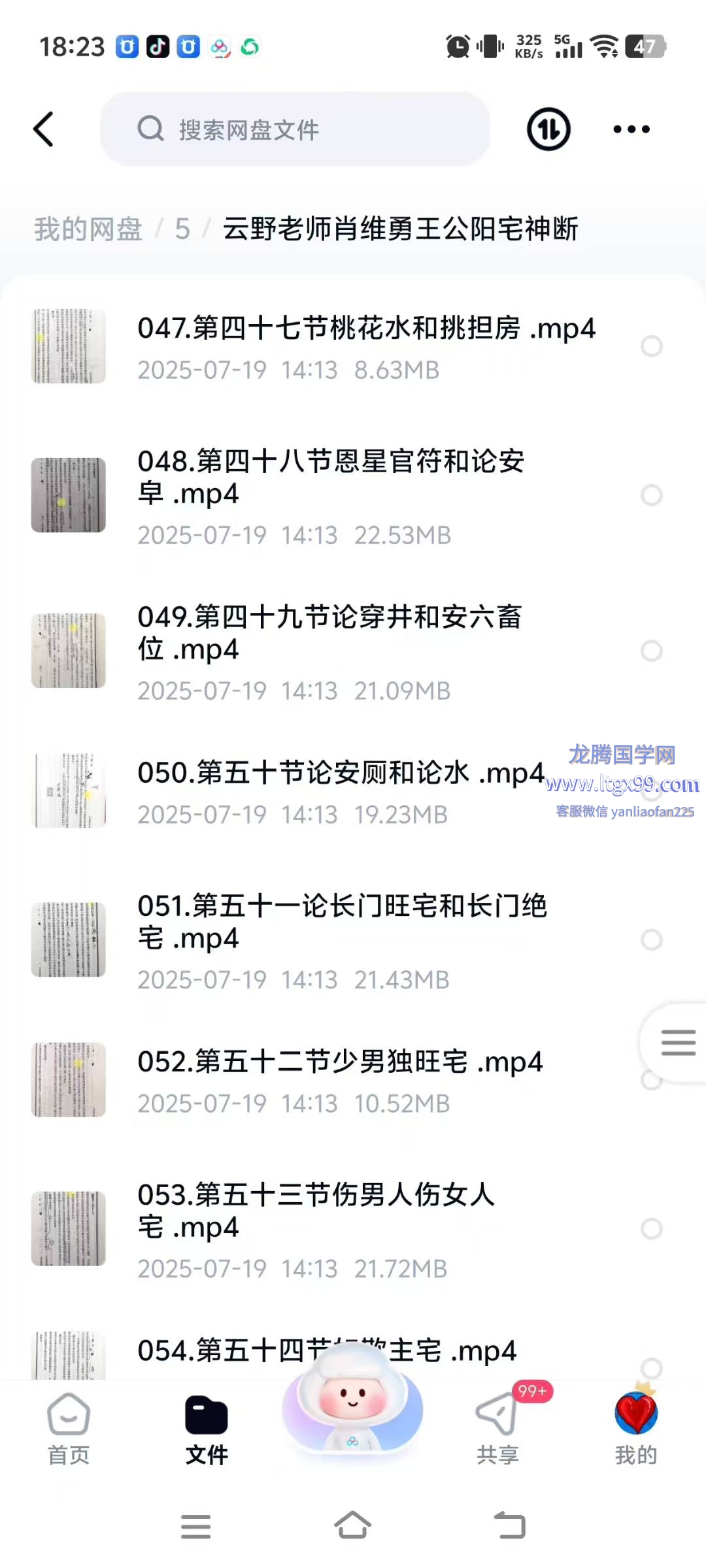
Task: Open the transfer list icon
Action: point(548,129)
